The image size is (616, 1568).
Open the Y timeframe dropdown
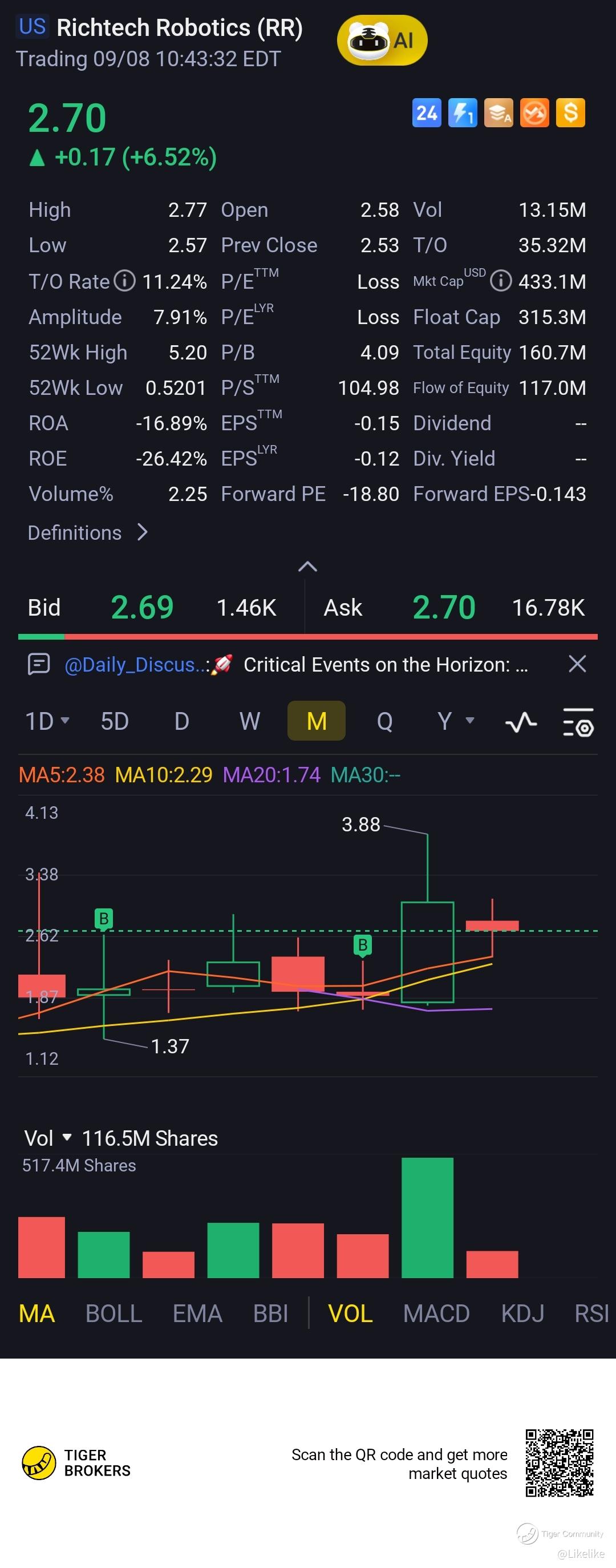[x=455, y=721]
